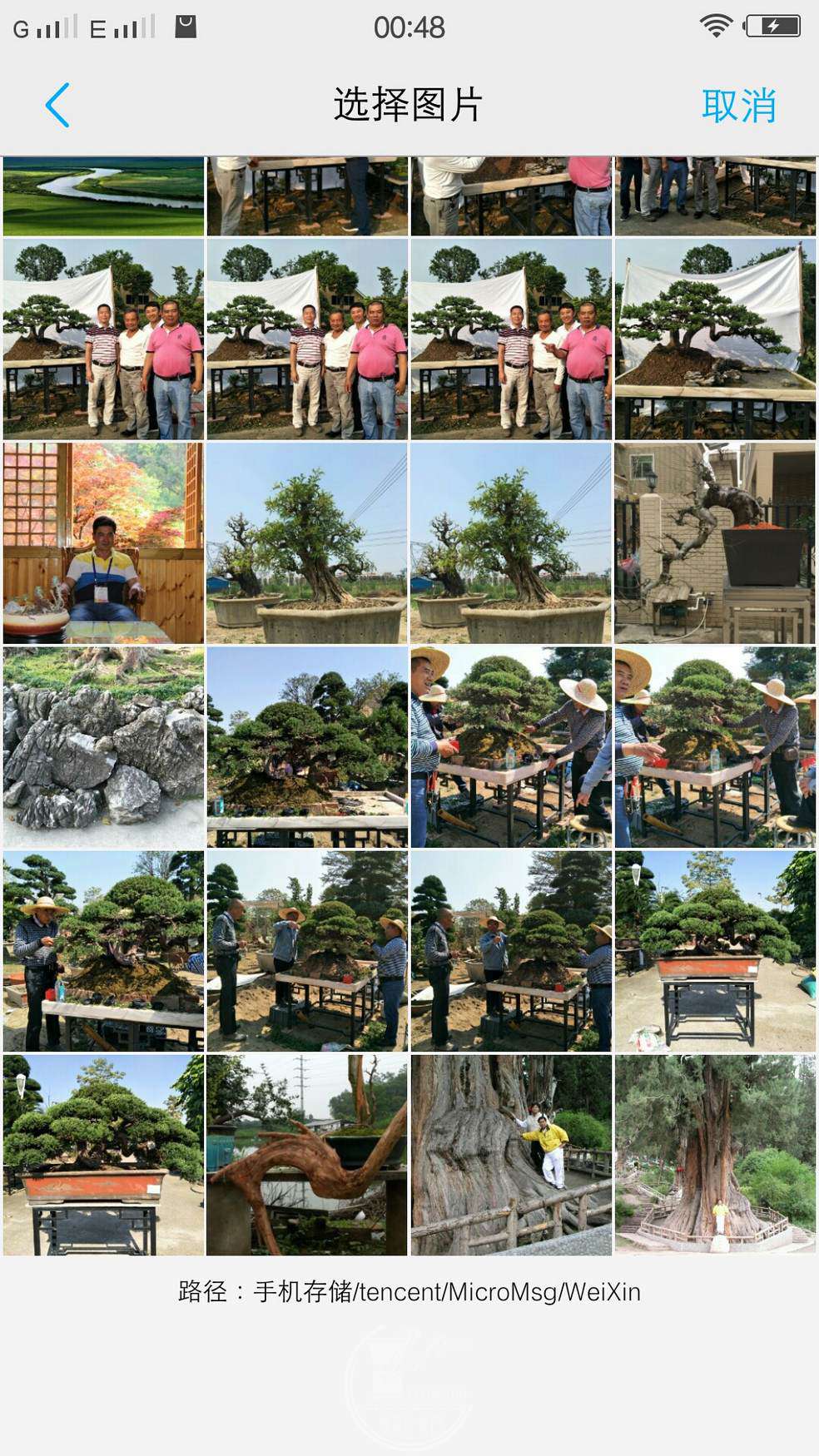
Task: Select the man sitting by maple tree photo
Action: [x=103, y=543]
